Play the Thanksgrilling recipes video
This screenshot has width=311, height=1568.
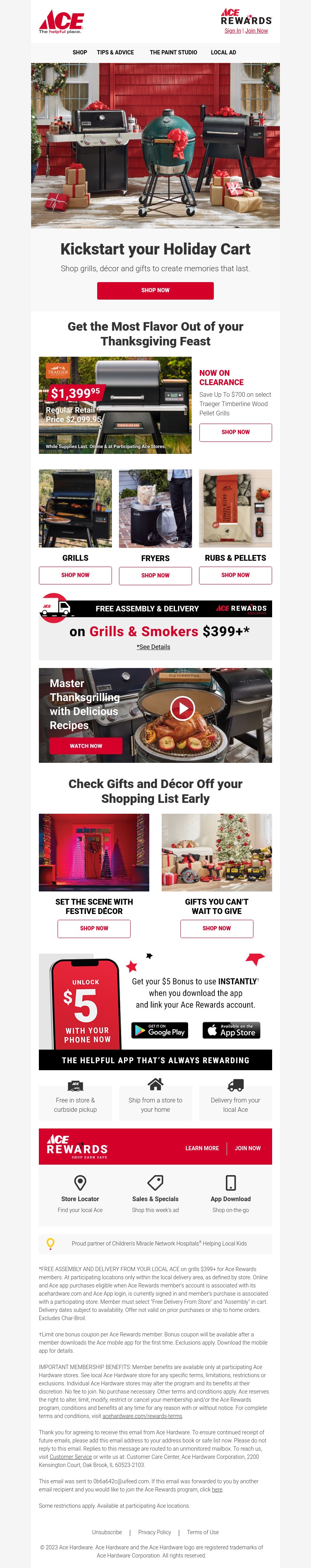(x=182, y=708)
